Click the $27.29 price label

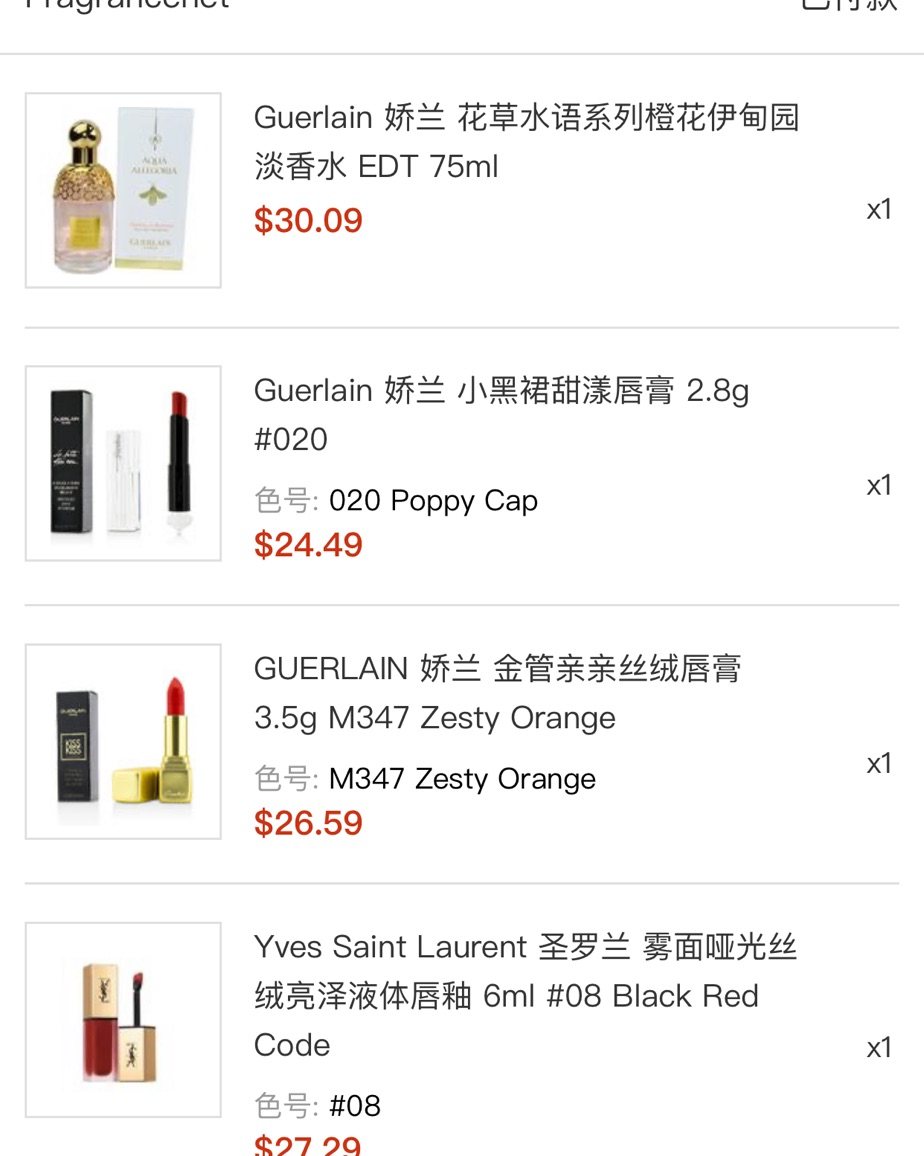[307, 1143]
